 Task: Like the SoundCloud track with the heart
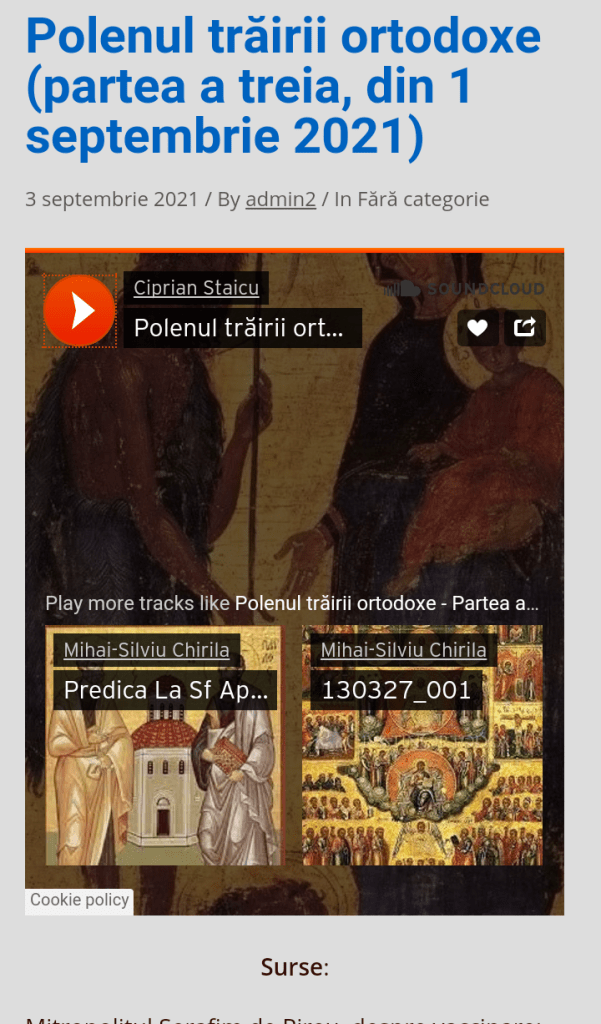coord(478,327)
